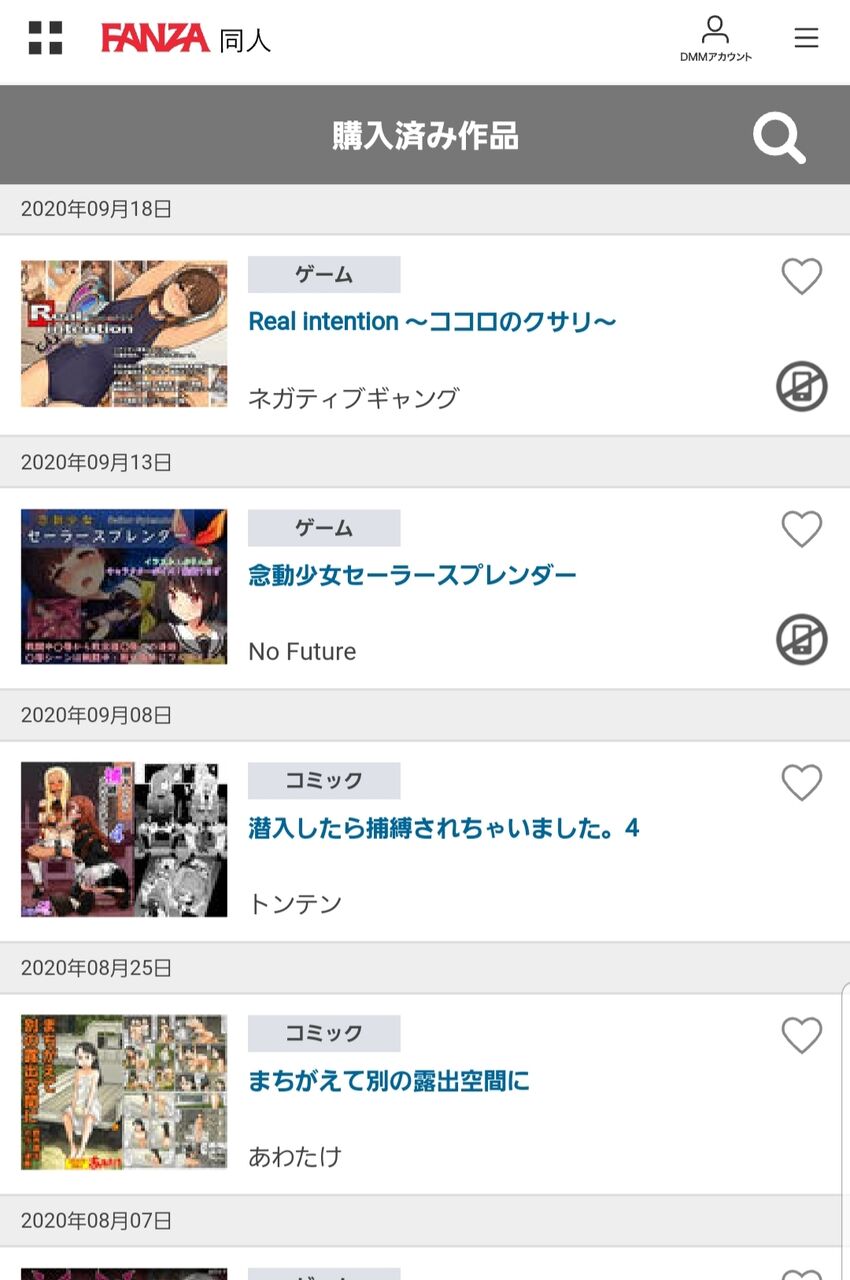Screen dimensions: 850x1280
Task: Open the Real intention cover thumbnail
Action: [124, 334]
